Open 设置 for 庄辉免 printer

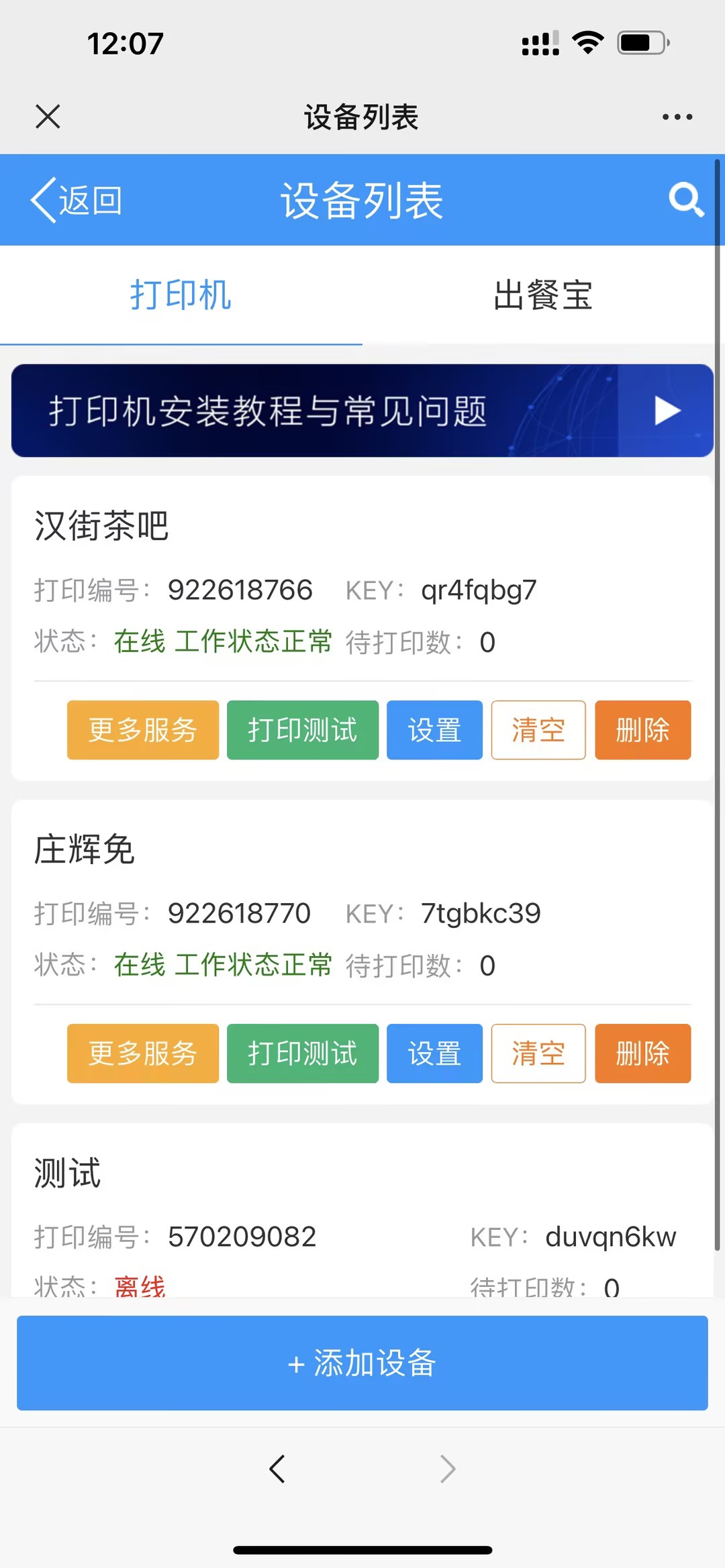pos(434,1053)
